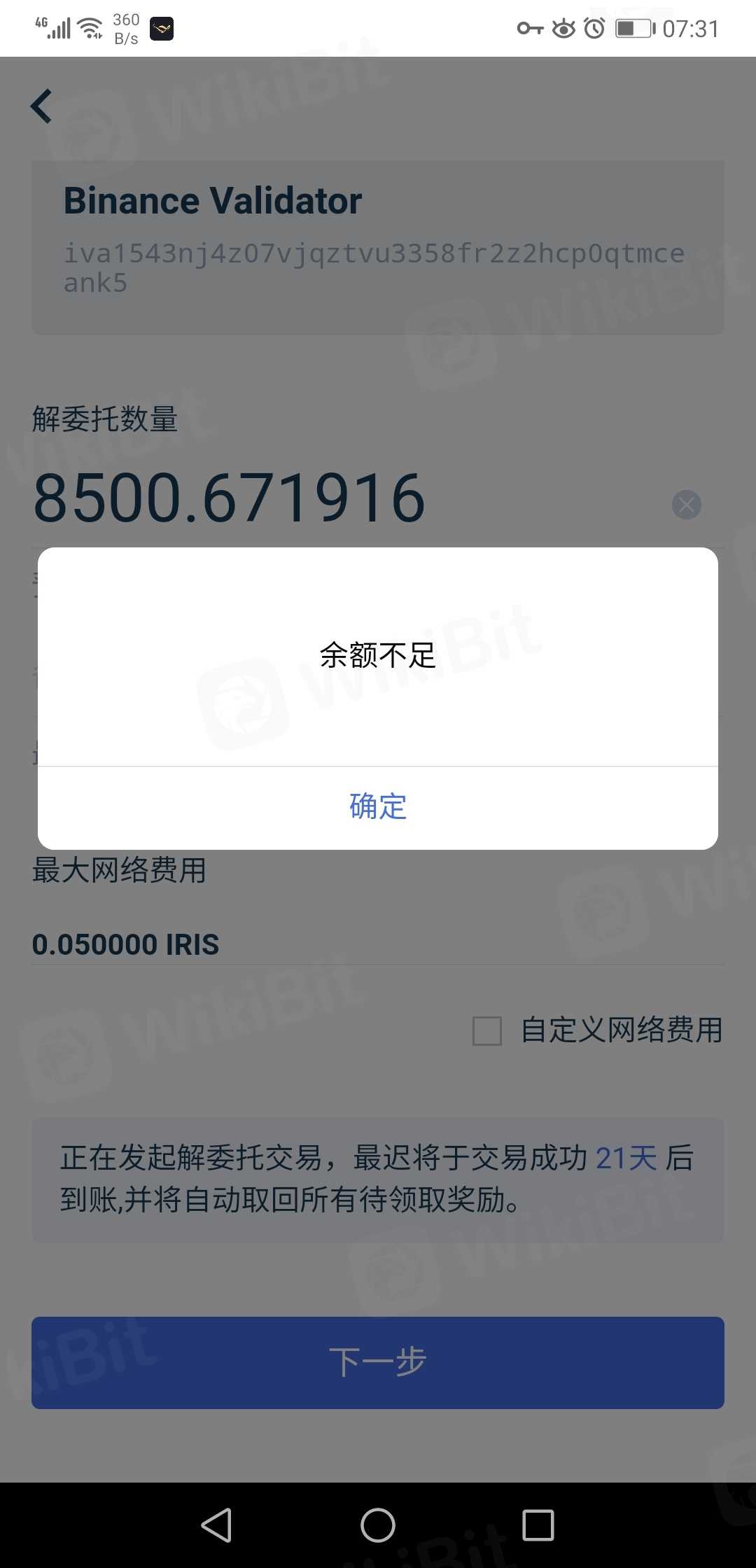The width and height of the screenshot is (756, 1568).
Task: Tap 确定 to dismiss the 余额不足 dialog
Action: point(378,807)
